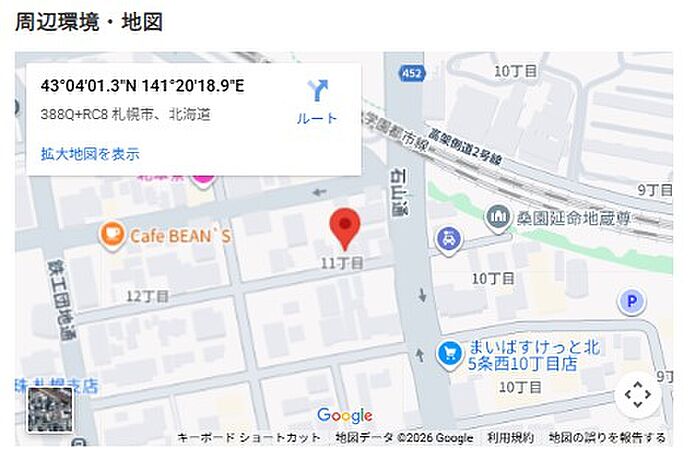Viewport: 700px width, 464px height.
Task: View キーボード ショートカット
Action: [x=249, y=437]
